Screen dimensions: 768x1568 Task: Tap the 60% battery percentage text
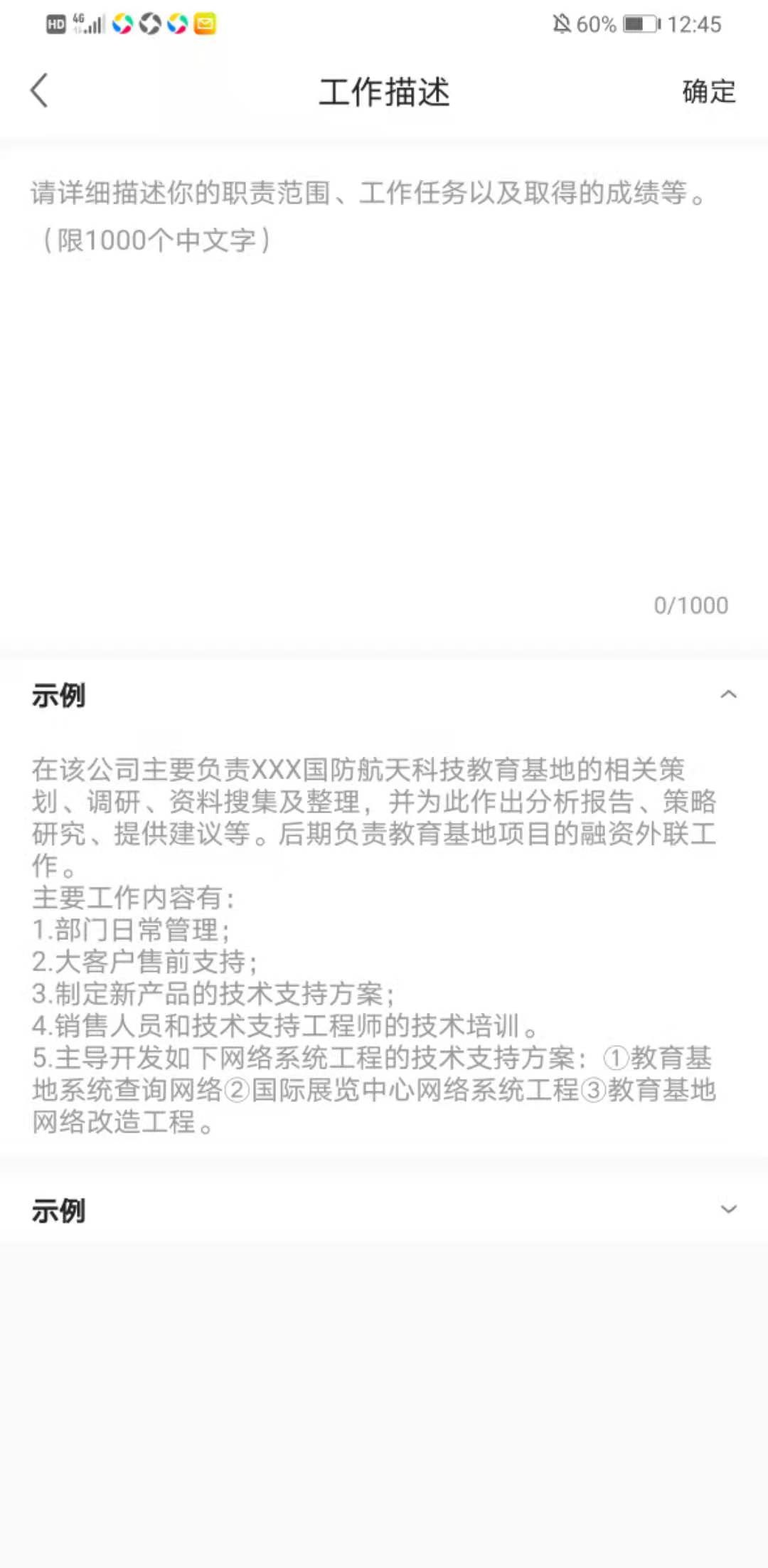(596, 23)
